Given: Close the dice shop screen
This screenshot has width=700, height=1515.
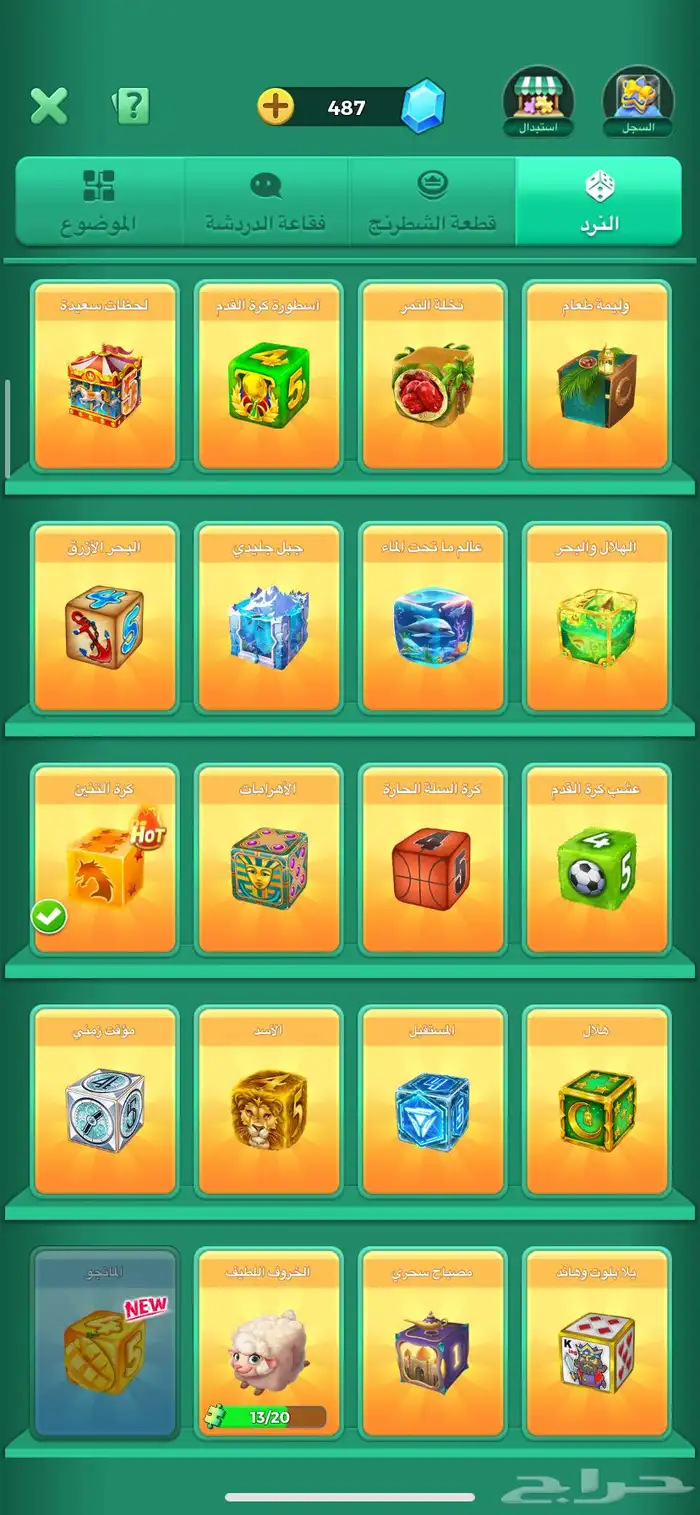Looking at the screenshot, I should click(x=49, y=106).
